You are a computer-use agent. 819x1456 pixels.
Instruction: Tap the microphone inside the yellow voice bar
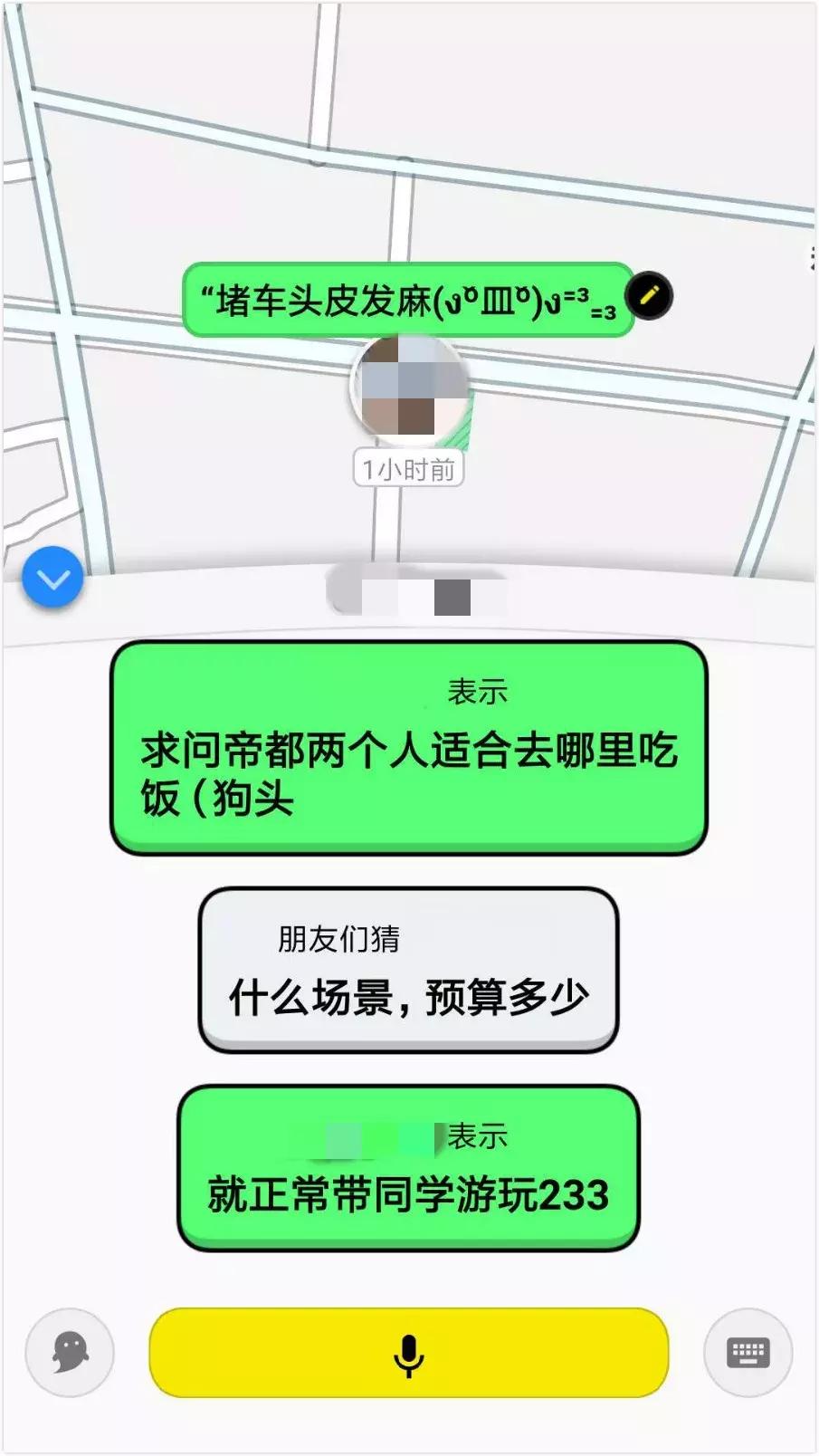coord(409,1355)
